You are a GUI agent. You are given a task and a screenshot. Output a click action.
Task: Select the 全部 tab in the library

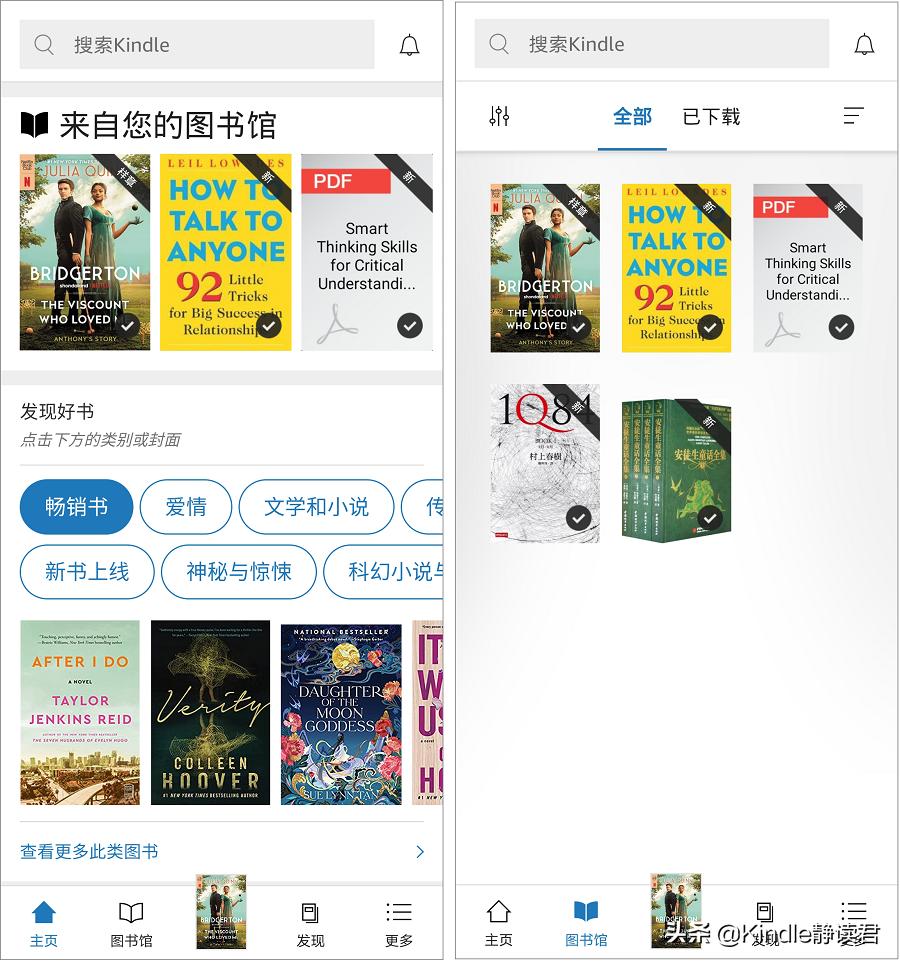point(632,116)
